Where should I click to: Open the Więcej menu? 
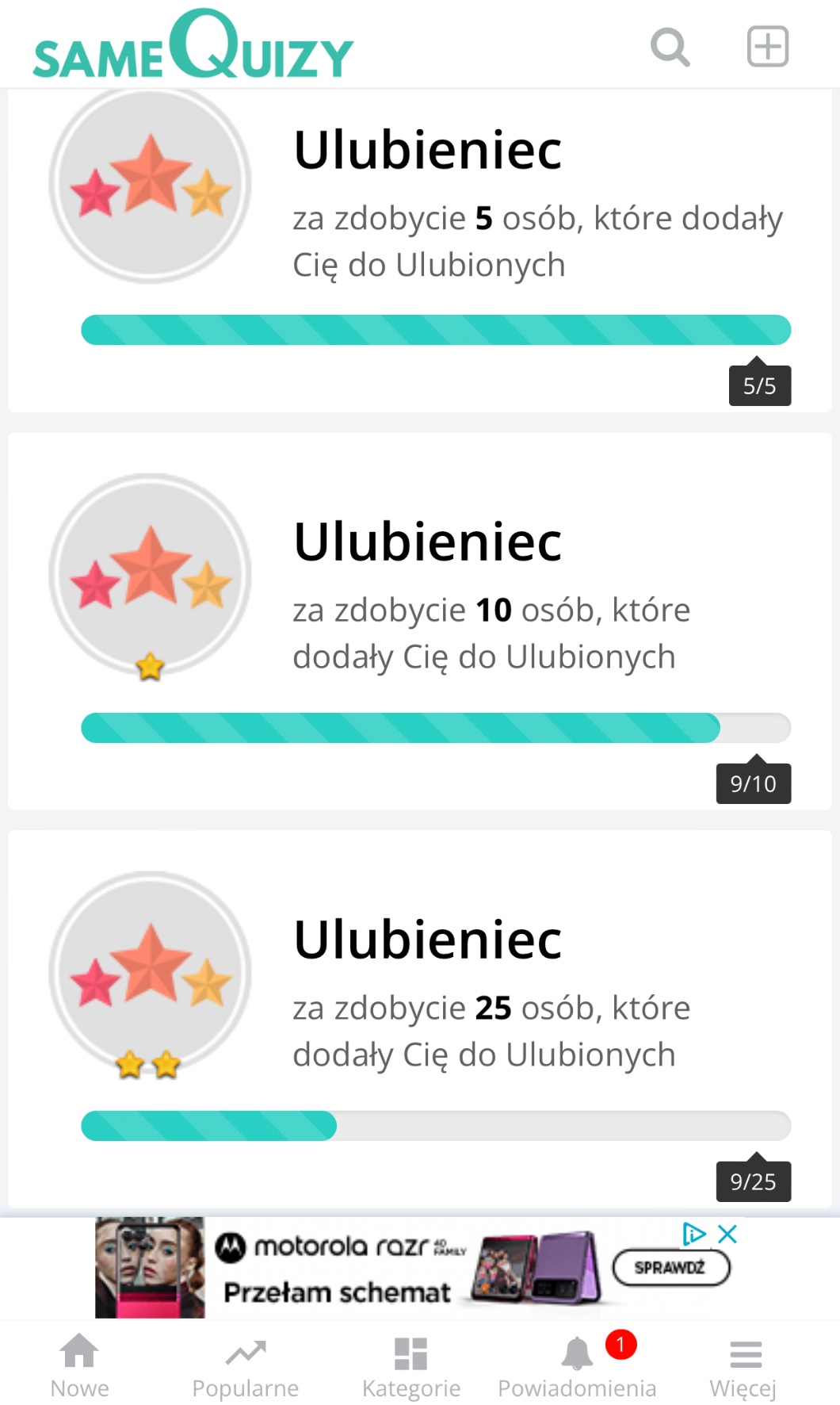point(743,1365)
